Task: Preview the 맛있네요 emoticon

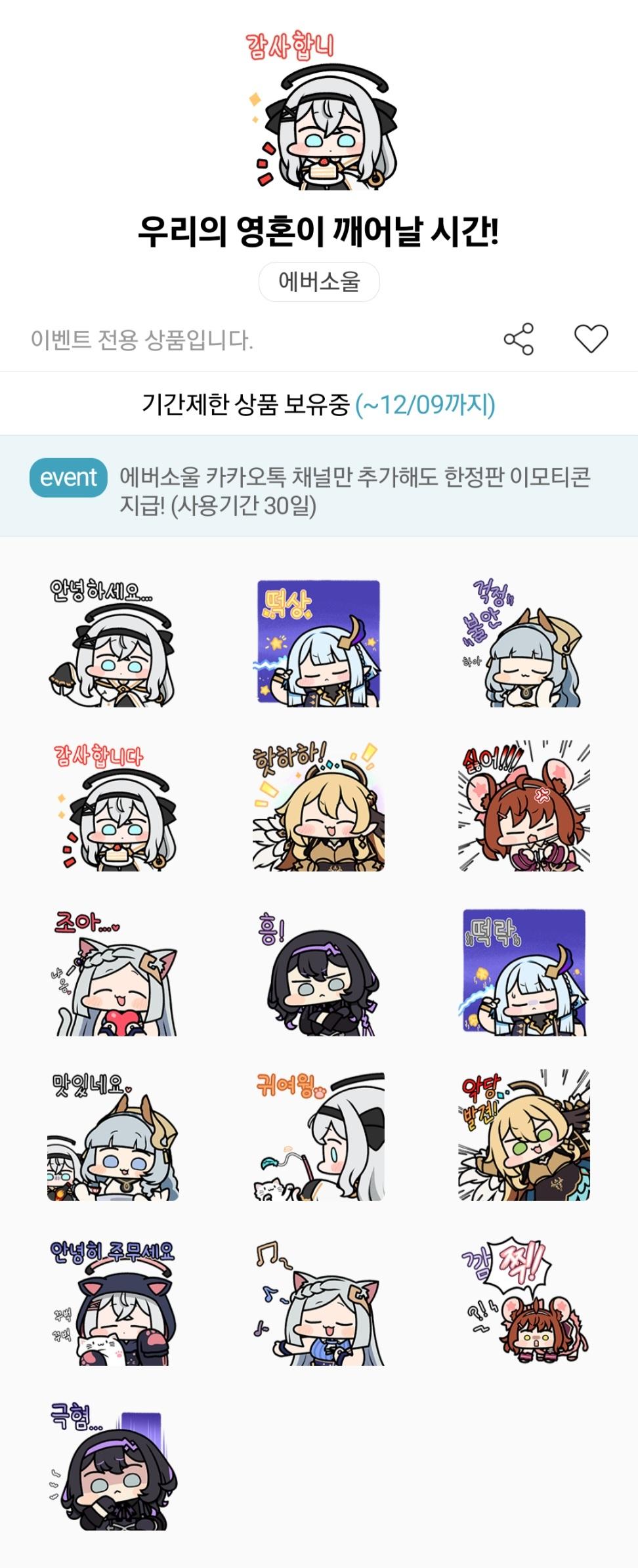Action: [113, 1137]
